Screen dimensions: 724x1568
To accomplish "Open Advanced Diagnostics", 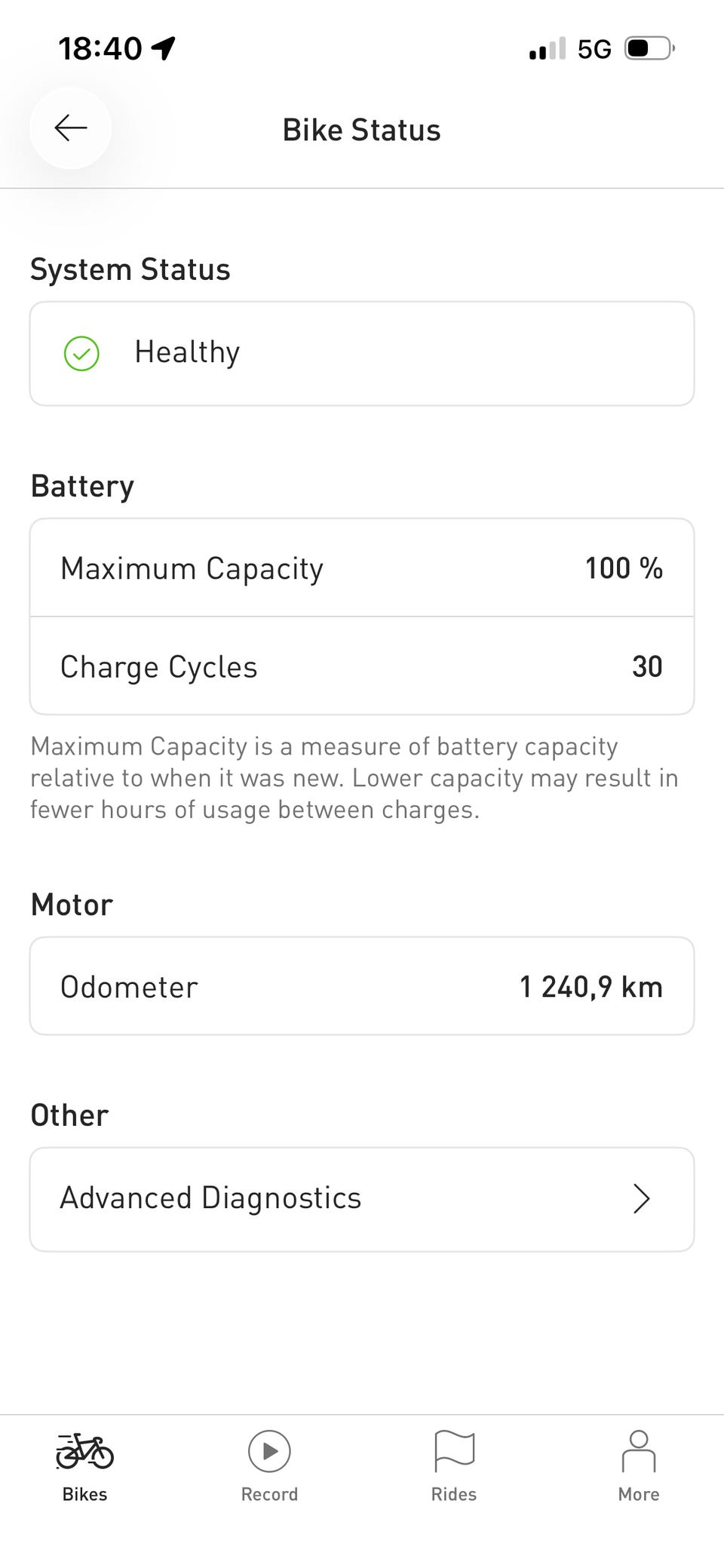I will click(x=362, y=1199).
